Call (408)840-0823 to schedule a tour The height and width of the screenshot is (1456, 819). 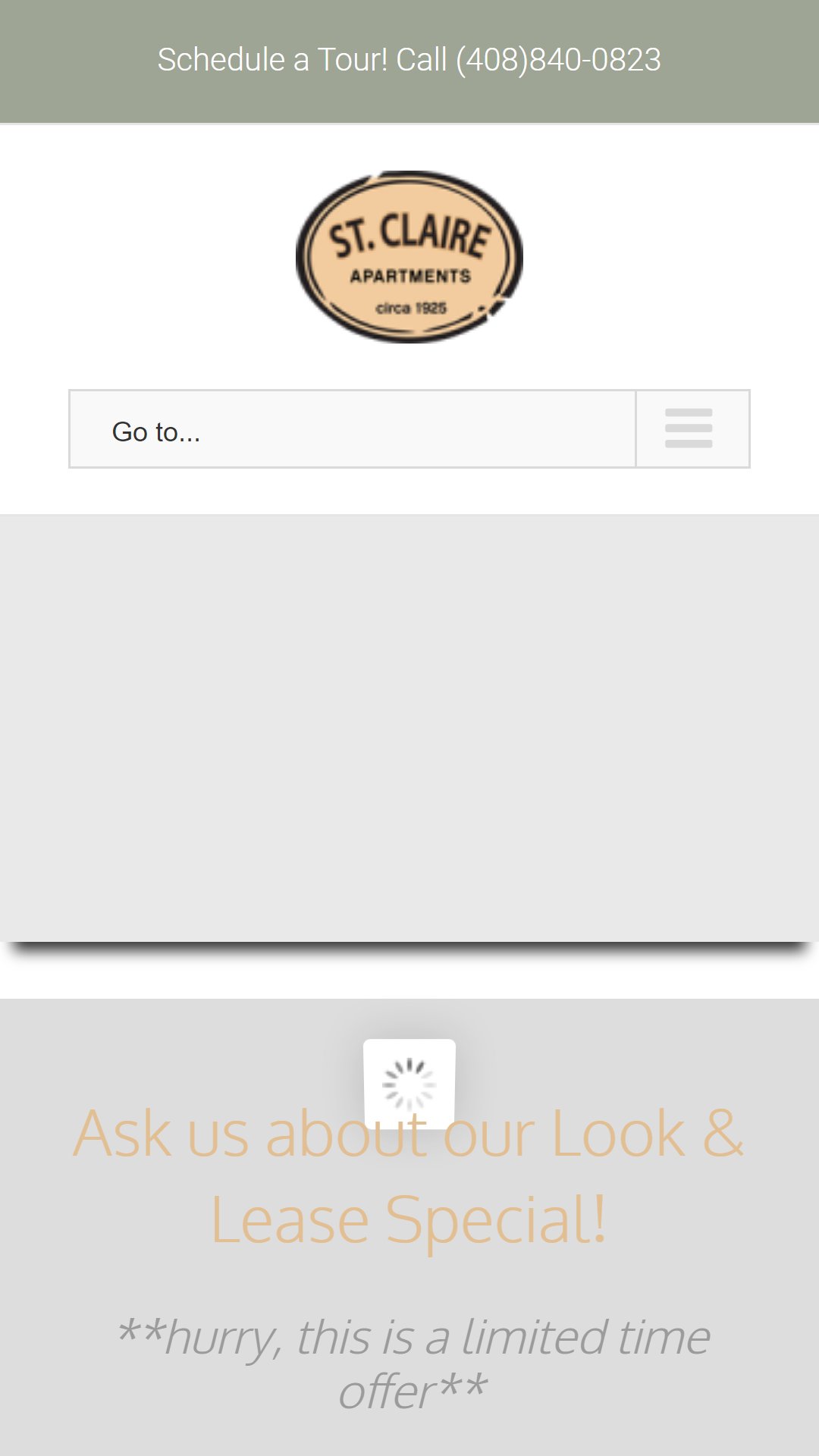(x=558, y=60)
